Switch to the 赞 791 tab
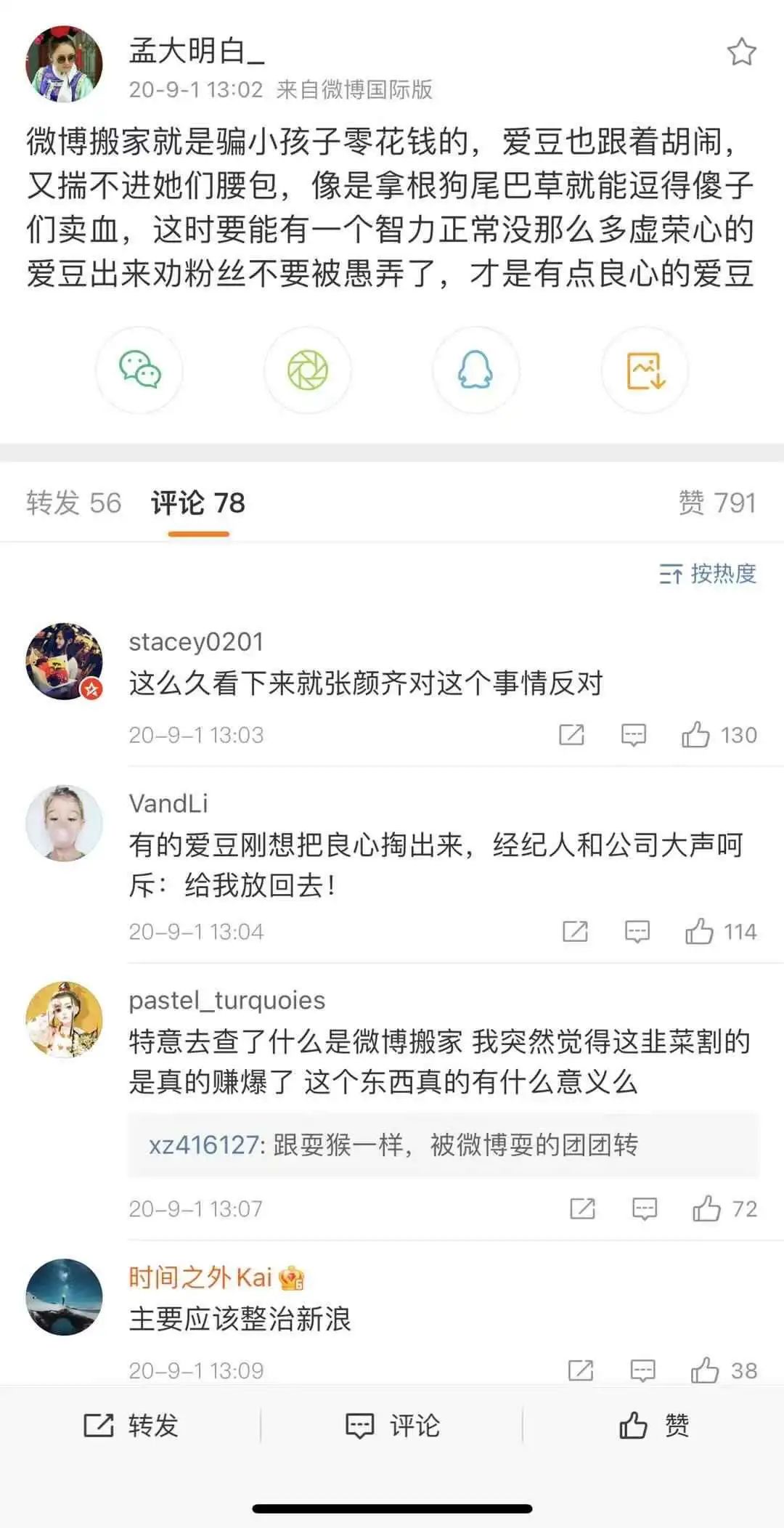This screenshot has width=784, height=1528. click(716, 503)
